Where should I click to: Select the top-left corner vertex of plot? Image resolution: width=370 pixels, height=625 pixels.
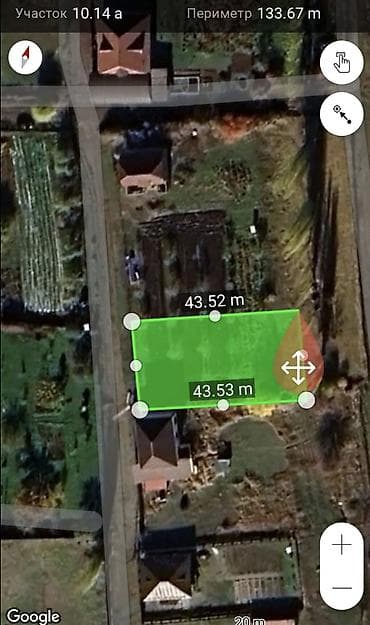pyautogui.click(x=132, y=321)
